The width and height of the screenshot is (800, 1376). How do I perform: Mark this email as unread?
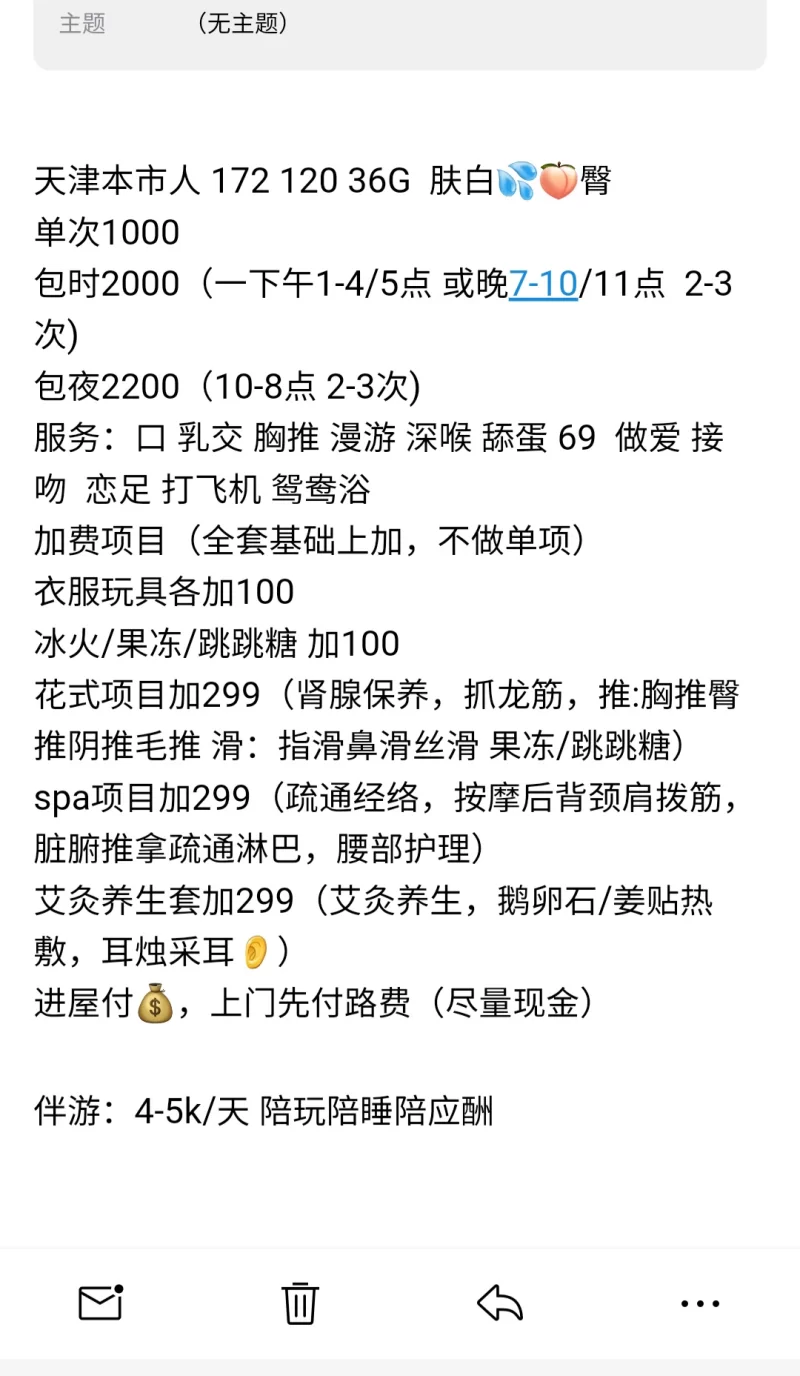tap(100, 1302)
